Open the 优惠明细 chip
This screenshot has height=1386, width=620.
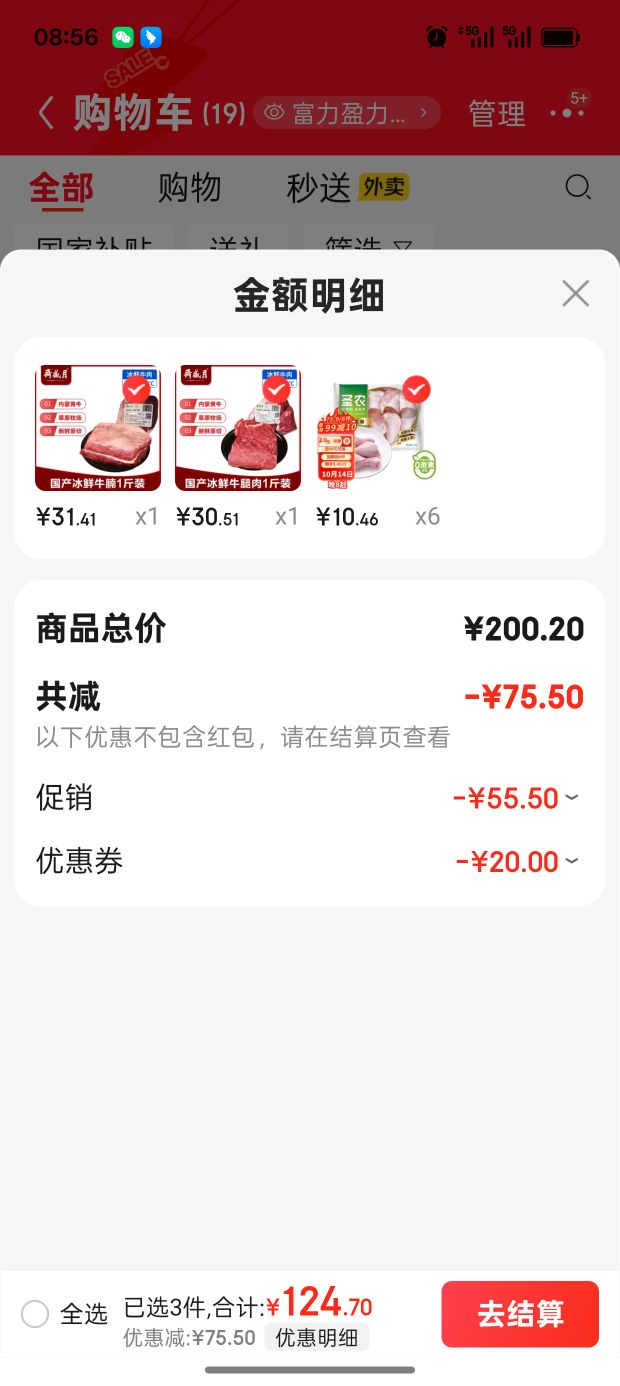click(x=317, y=1338)
